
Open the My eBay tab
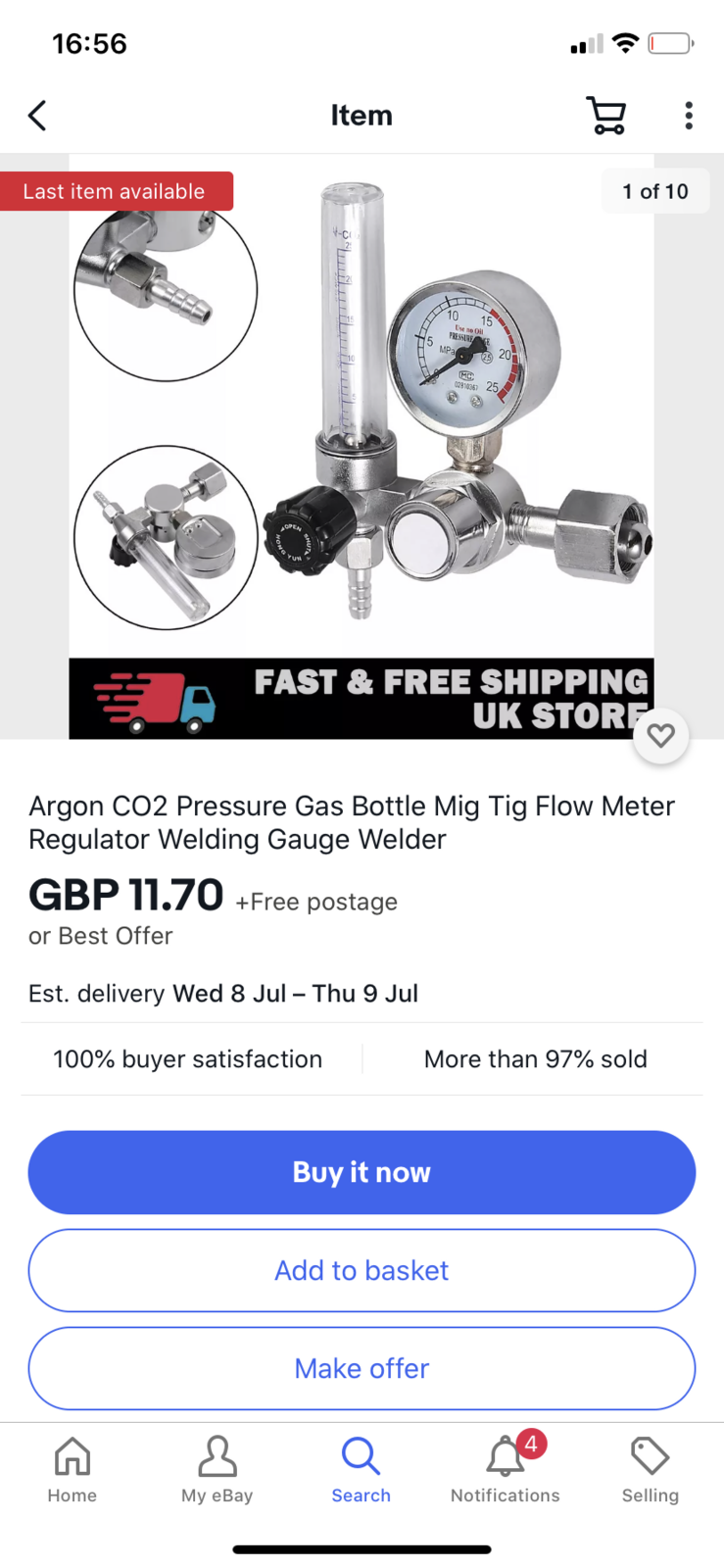(217, 1469)
